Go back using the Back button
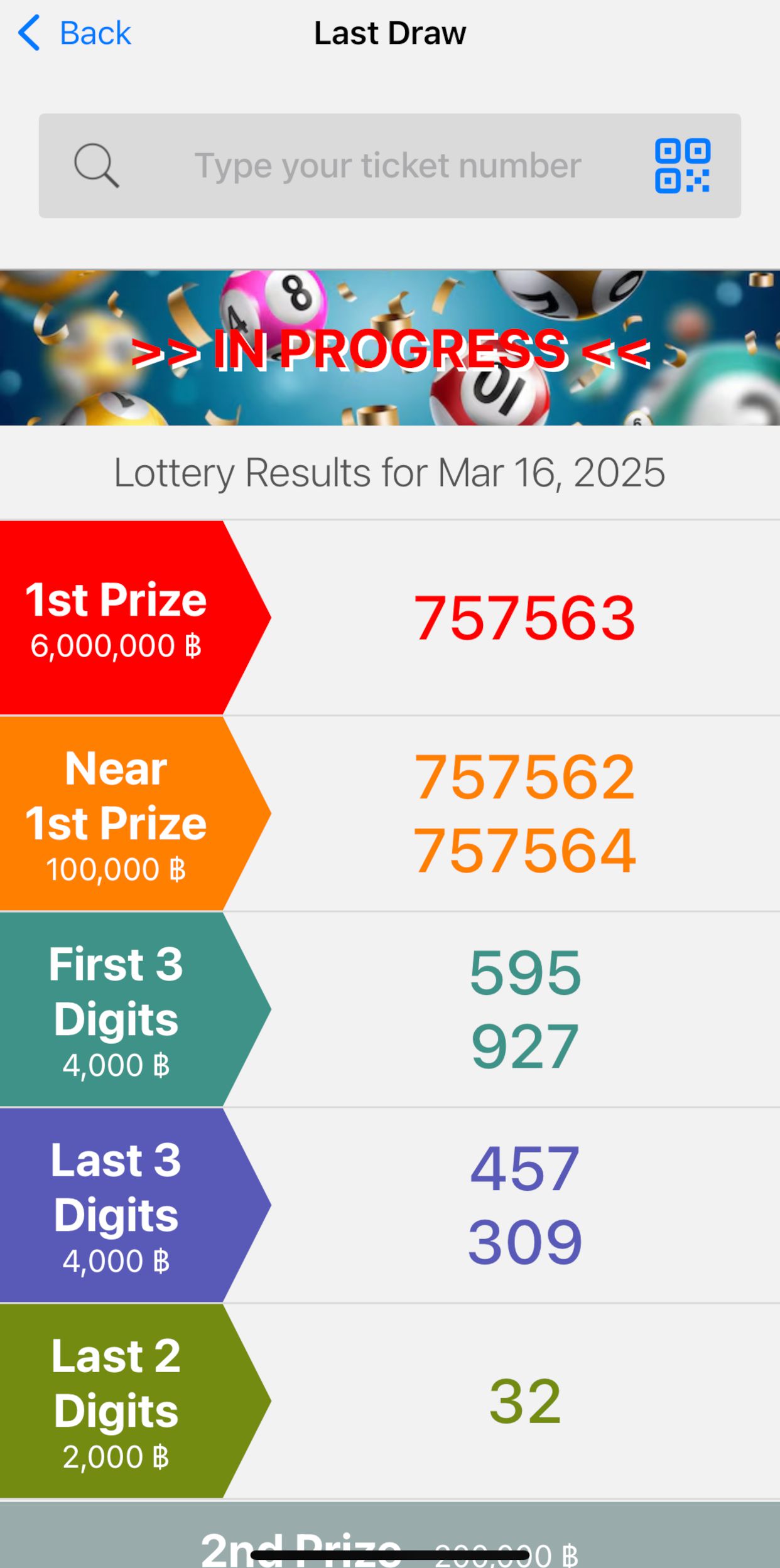This screenshot has width=780, height=1568. click(75, 33)
